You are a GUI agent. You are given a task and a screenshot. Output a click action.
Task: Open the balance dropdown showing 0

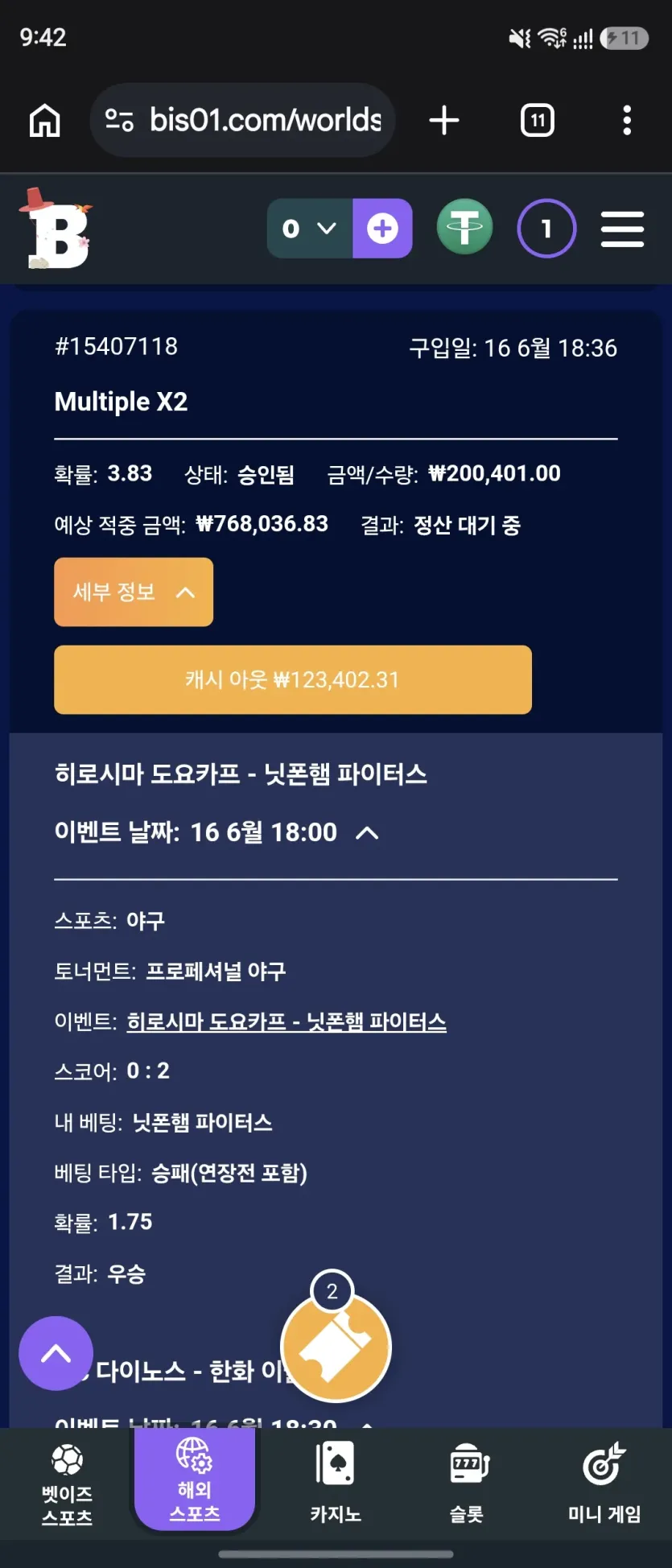point(310,229)
